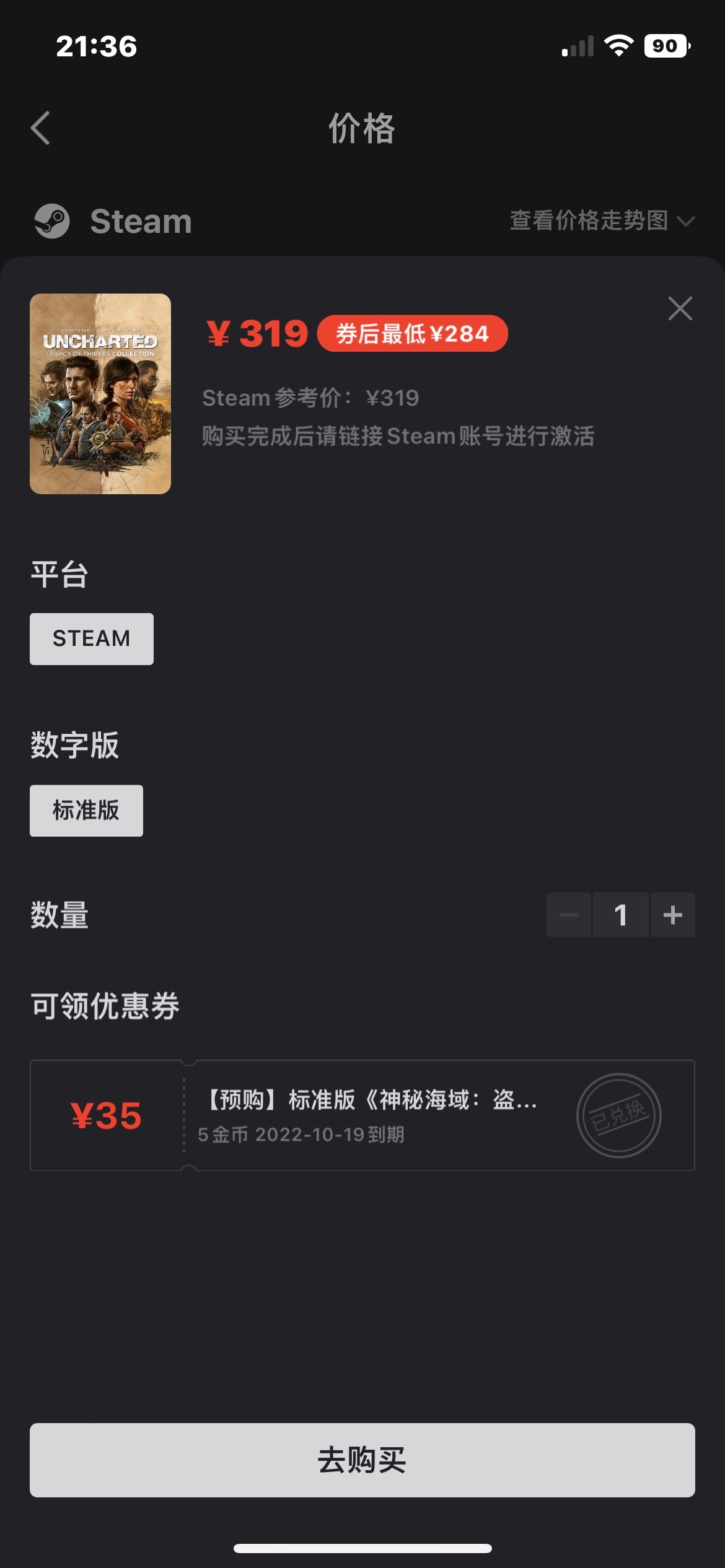Increase quantity with the plus stepper
The height and width of the screenshot is (1568, 725).
(x=673, y=915)
